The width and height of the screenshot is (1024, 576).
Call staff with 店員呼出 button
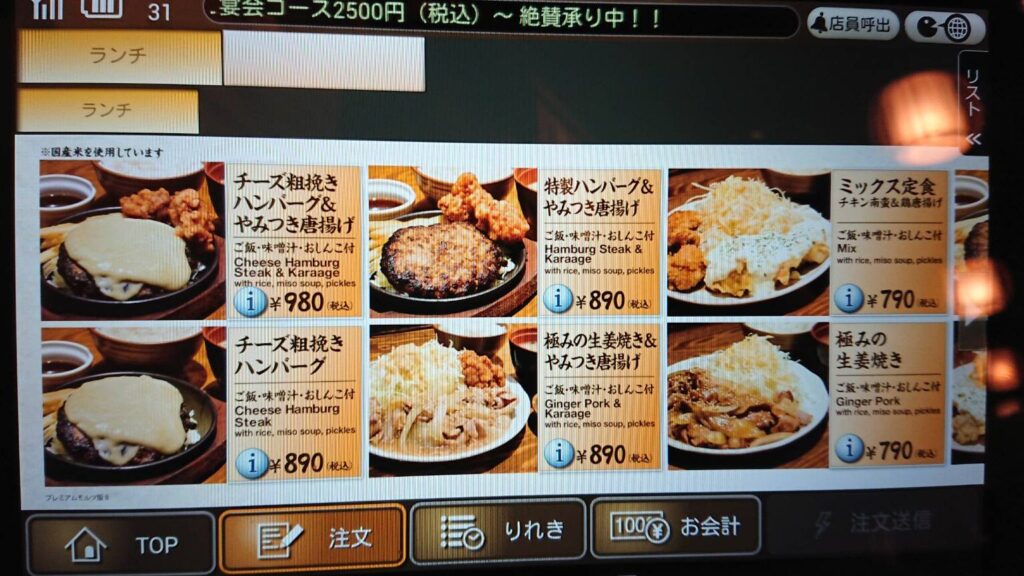tap(853, 25)
